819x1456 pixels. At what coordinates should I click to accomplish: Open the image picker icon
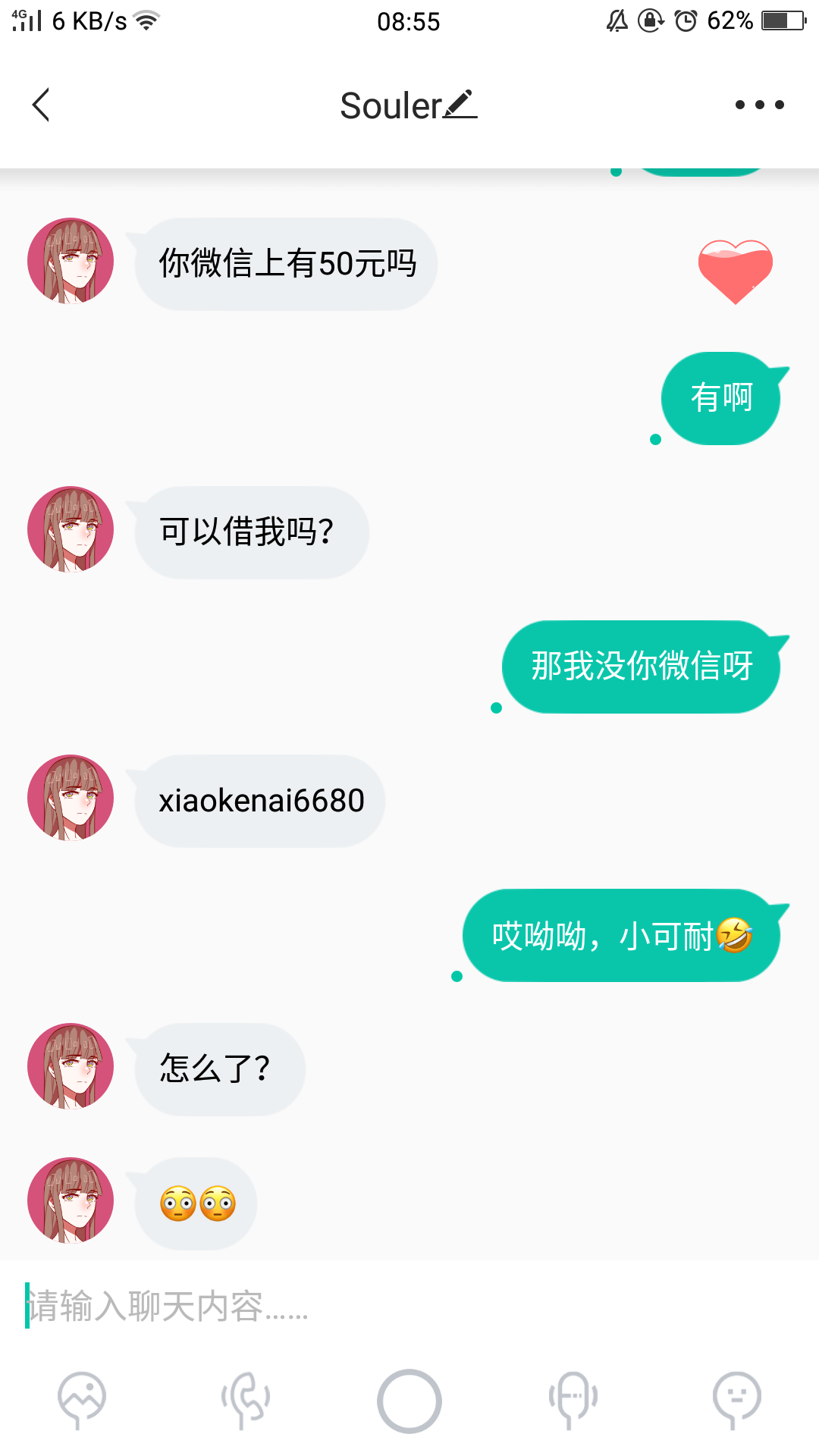pyautogui.click(x=82, y=1400)
